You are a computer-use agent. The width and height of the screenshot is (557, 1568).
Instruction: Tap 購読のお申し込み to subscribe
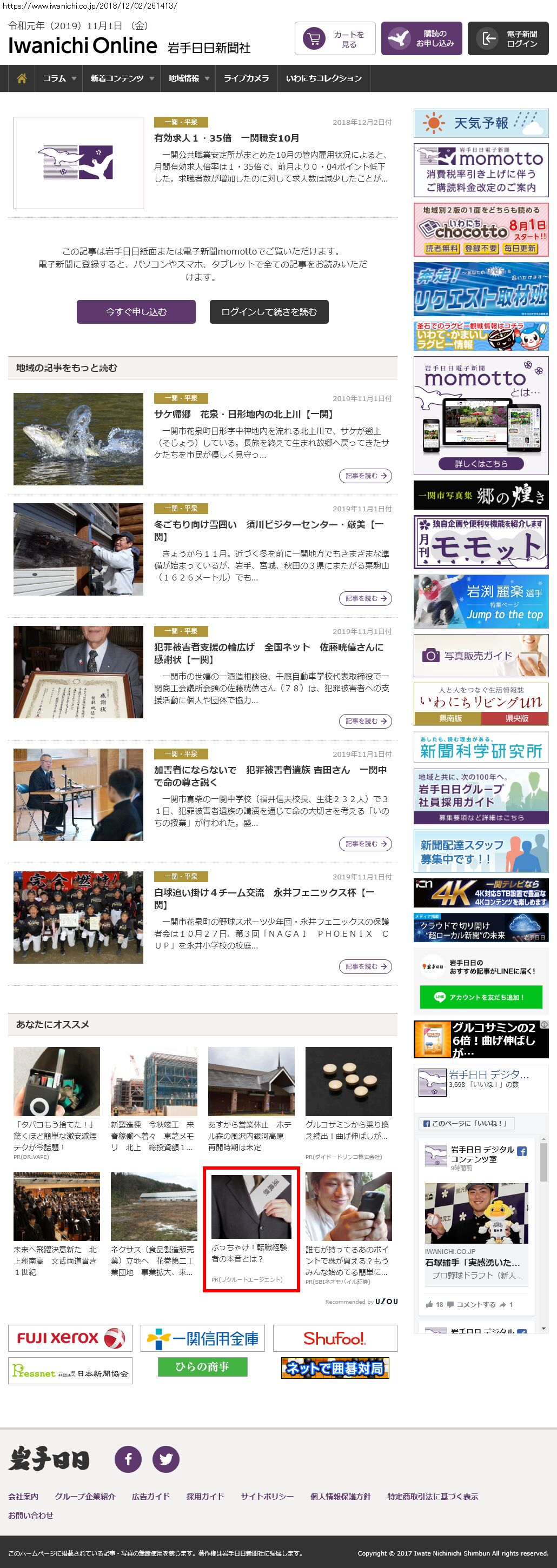(421, 39)
